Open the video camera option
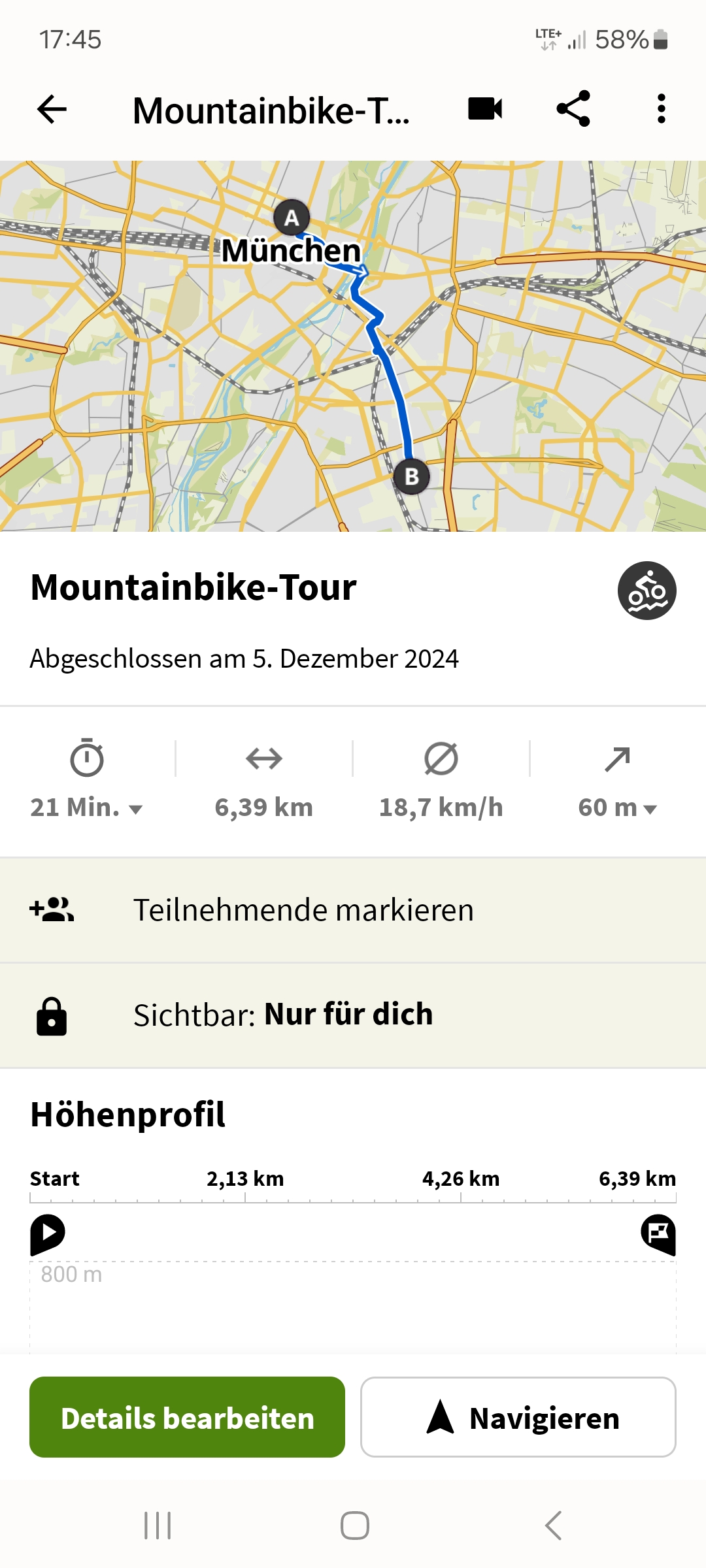This screenshot has width=706, height=1568. pyautogui.click(x=485, y=109)
